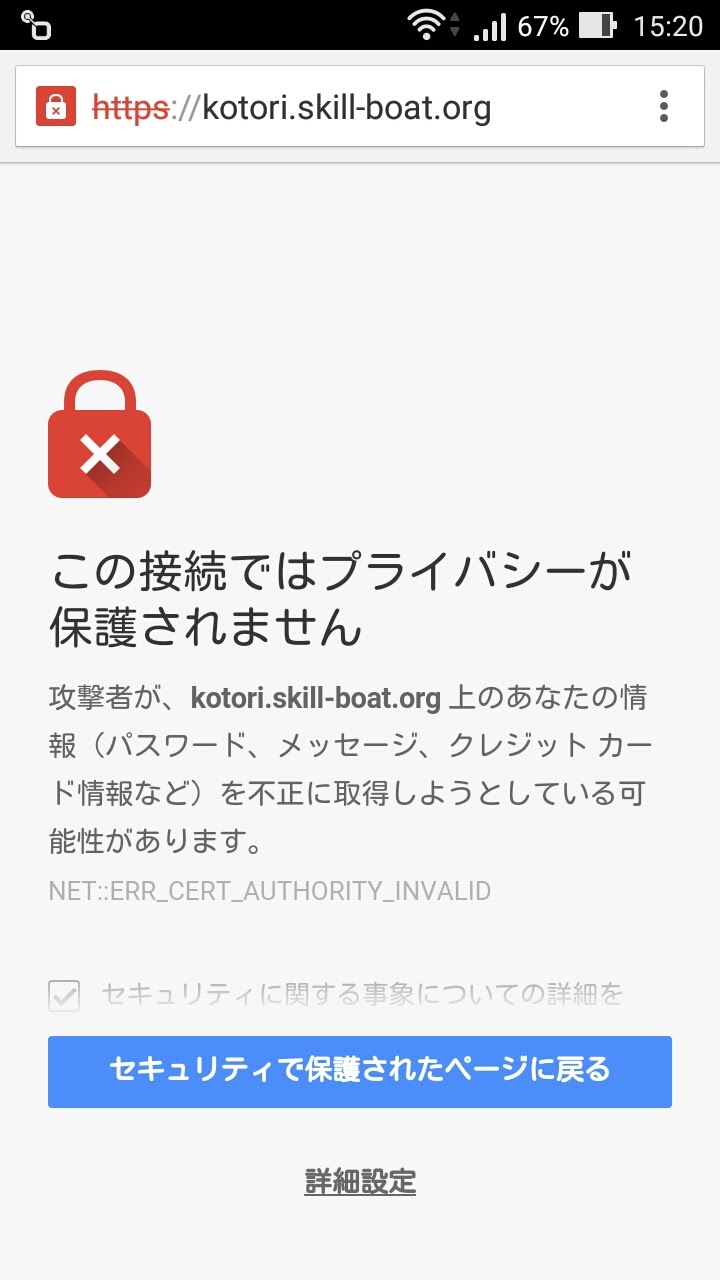Screen dimensions: 720x1280
Task: Tap セキュリティで保護されたページに戻る button
Action: pyautogui.click(x=360, y=1071)
